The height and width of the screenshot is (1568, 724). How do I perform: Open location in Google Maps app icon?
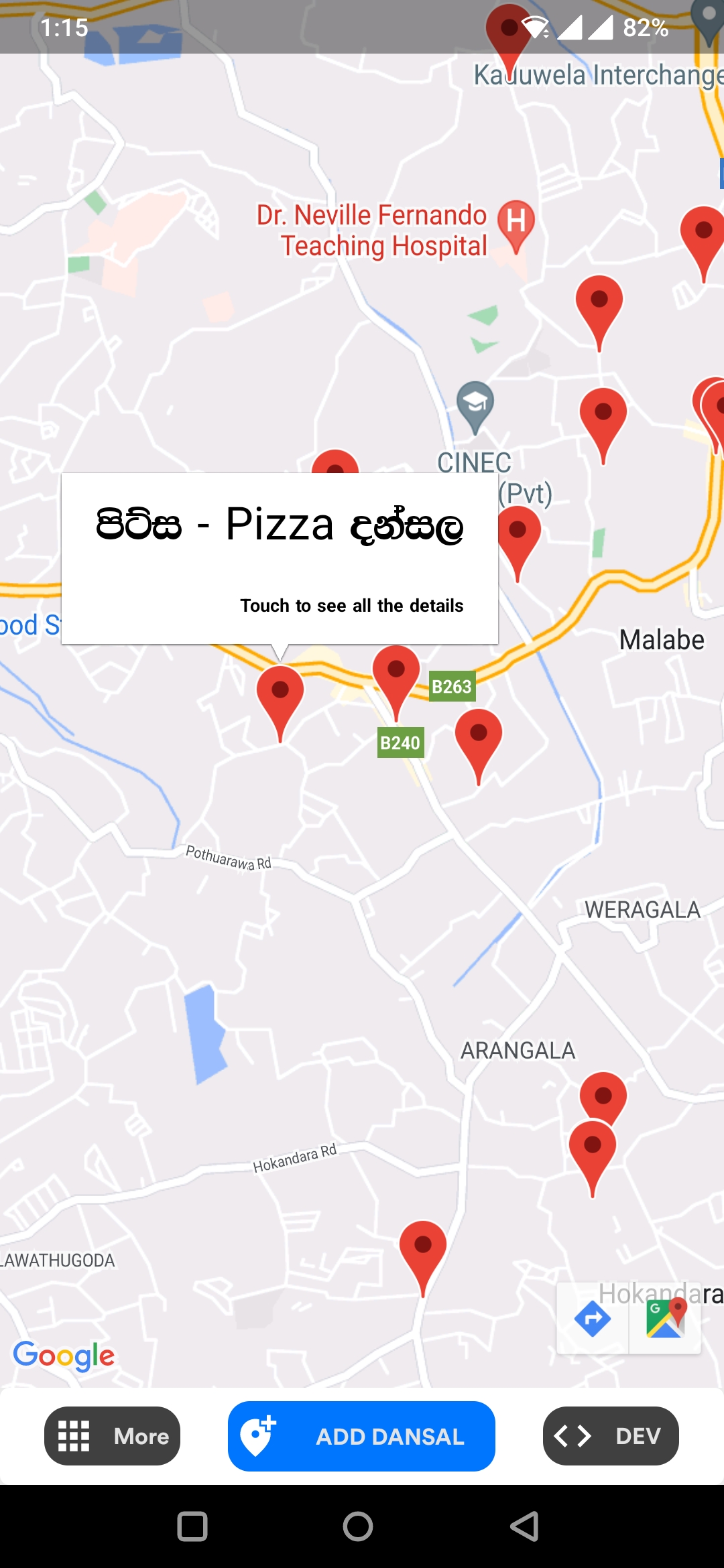[665, 1319]
